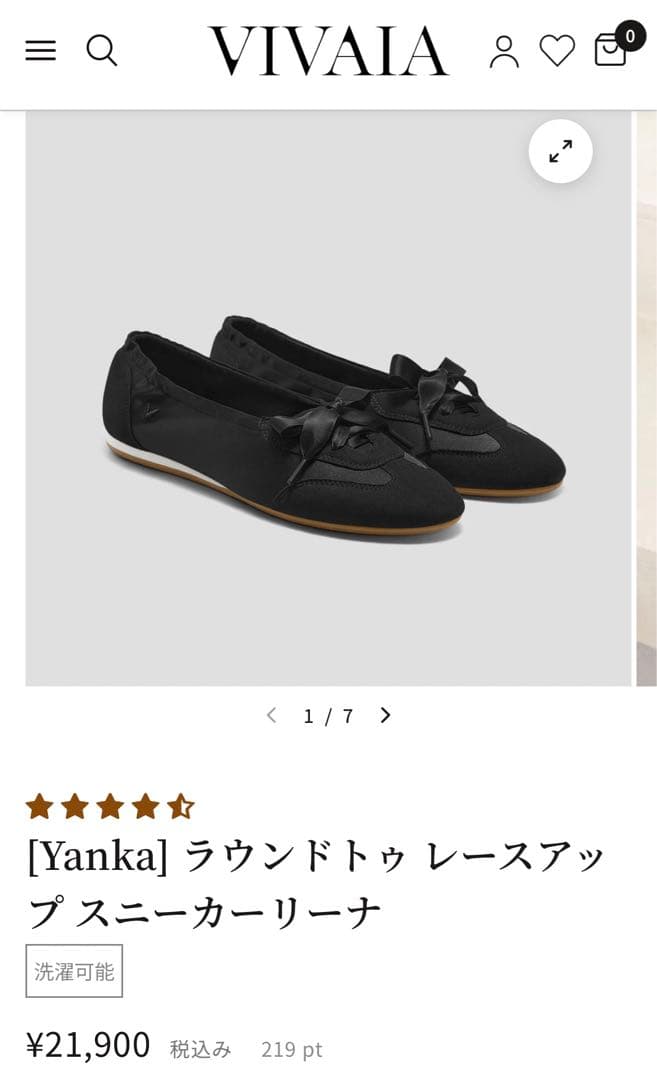Image resolution: width=657 pixels, height=1080 pixels.
Task: View the wishlist heart
Action: pyautogui.click(x=557, y=51)
